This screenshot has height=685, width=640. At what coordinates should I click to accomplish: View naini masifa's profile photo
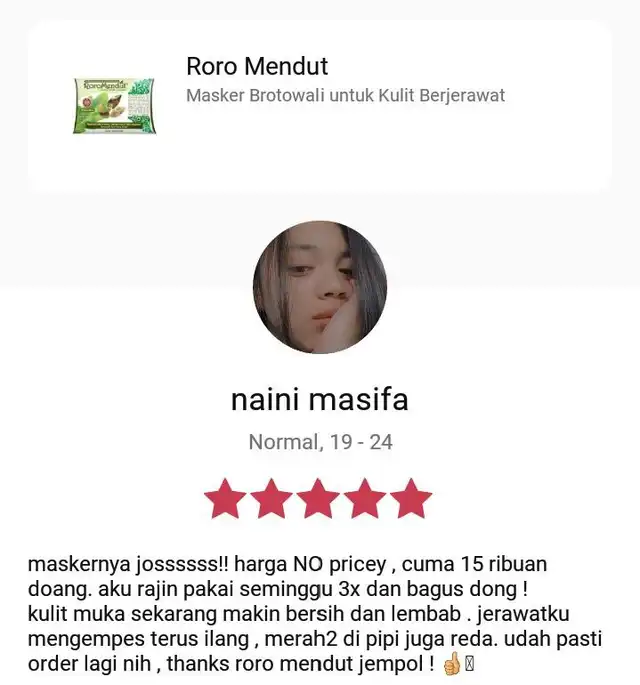click(x=319, y=288)
